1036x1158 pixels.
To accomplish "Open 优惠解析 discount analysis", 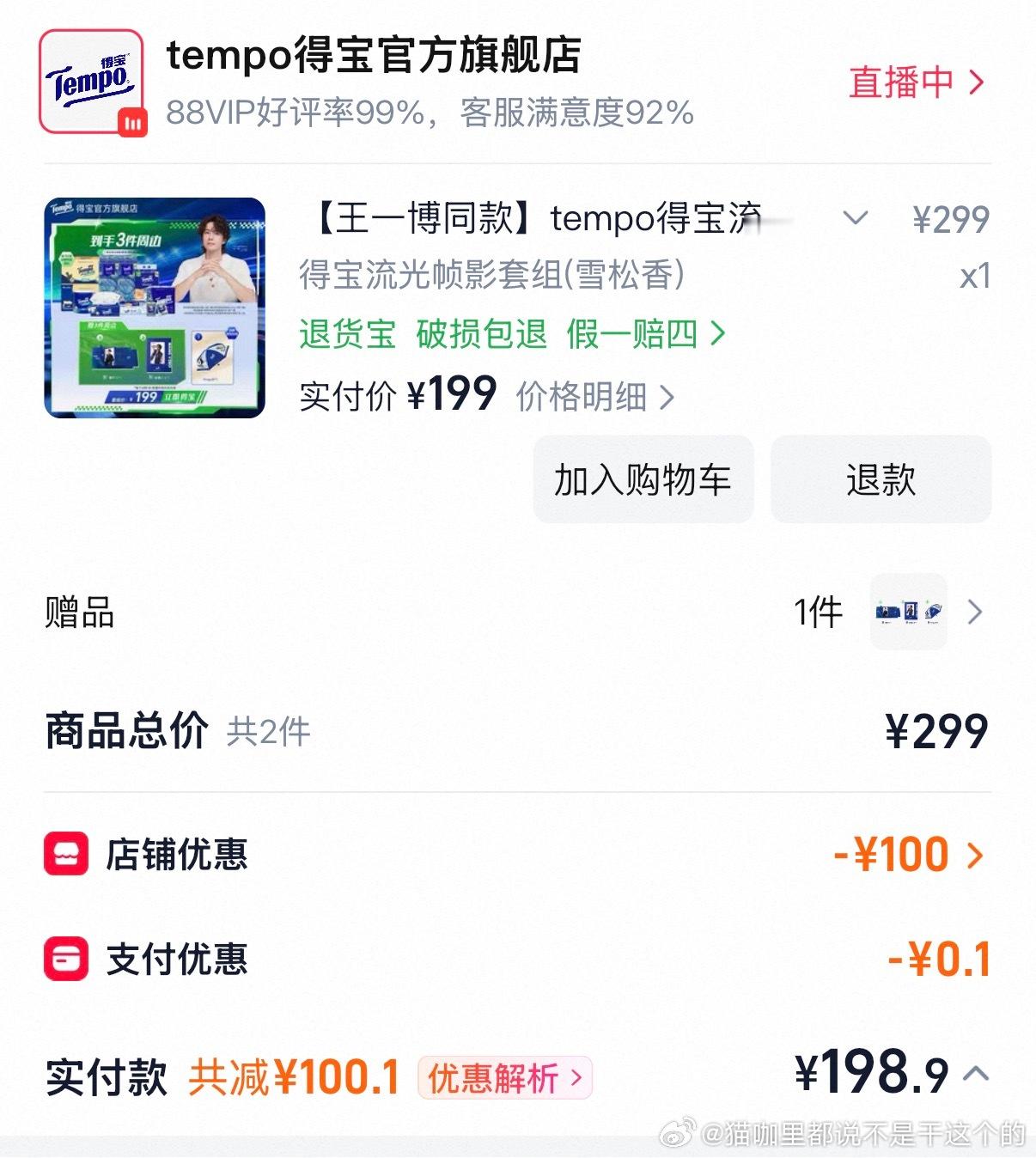I will [x=505, y=1077].
